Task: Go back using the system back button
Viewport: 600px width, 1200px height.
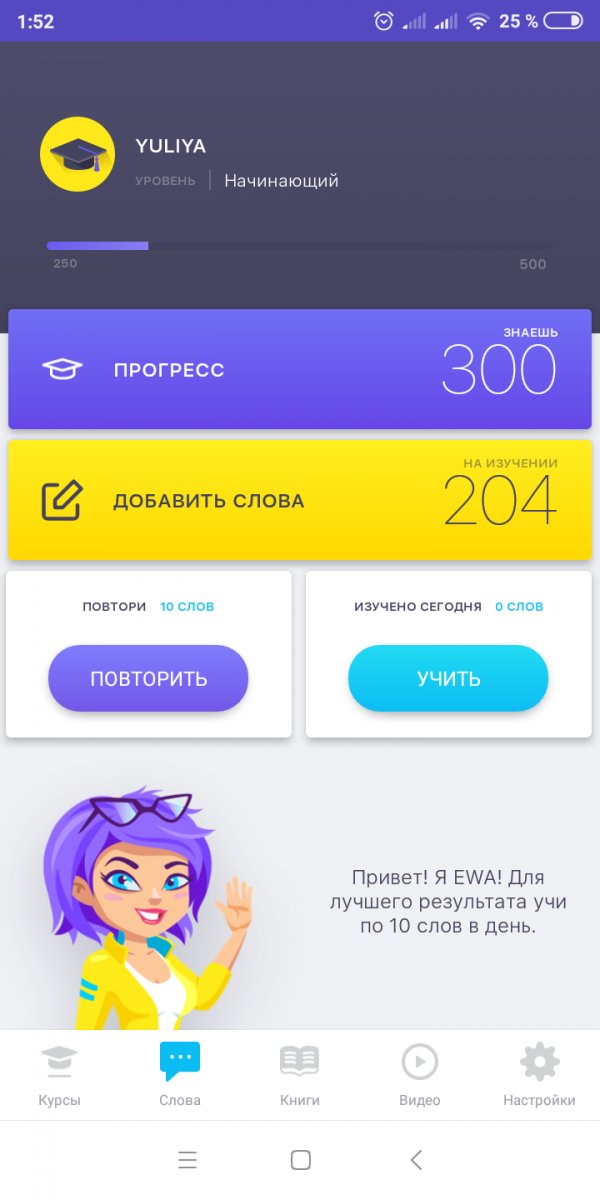Action: tap(417, 1160)
